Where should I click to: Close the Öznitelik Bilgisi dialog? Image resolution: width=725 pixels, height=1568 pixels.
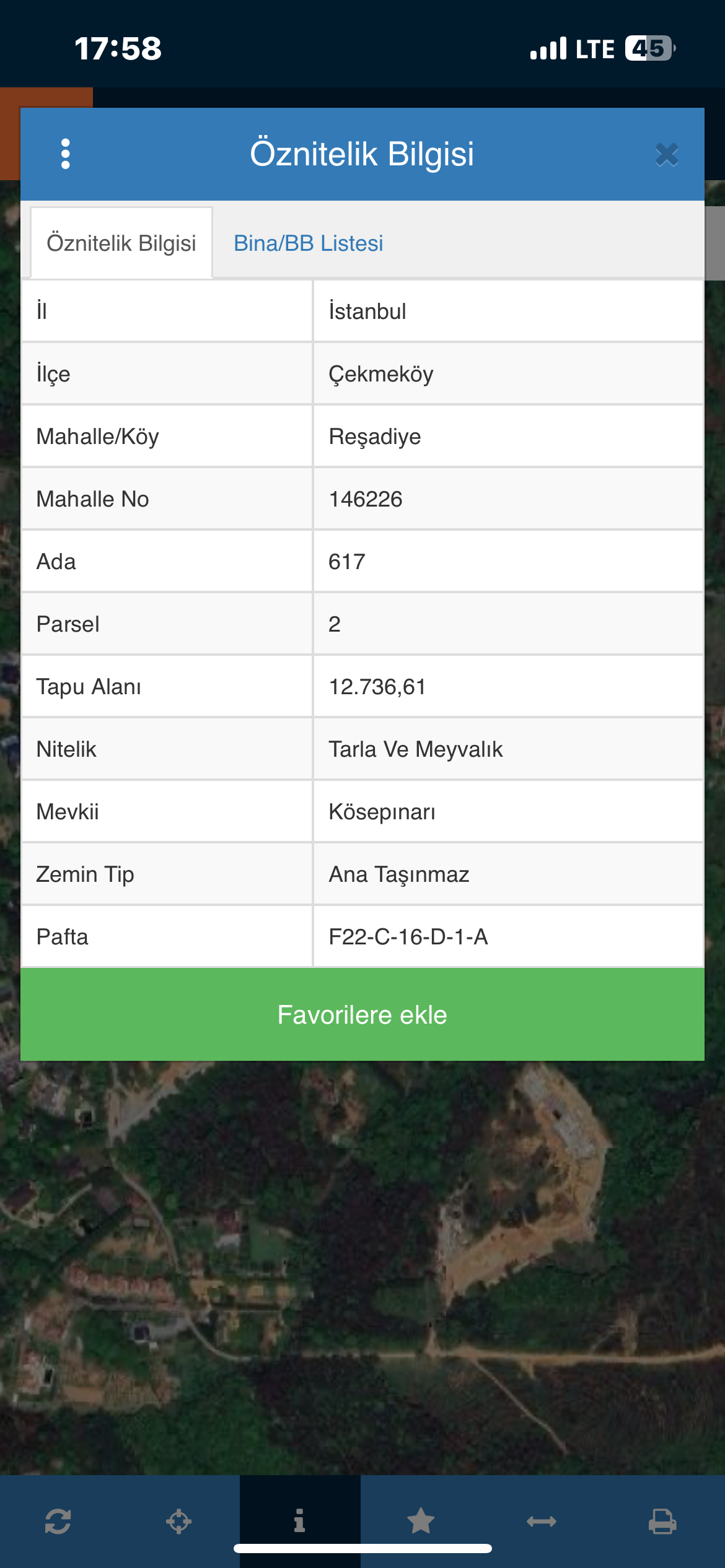coord(667,154)
